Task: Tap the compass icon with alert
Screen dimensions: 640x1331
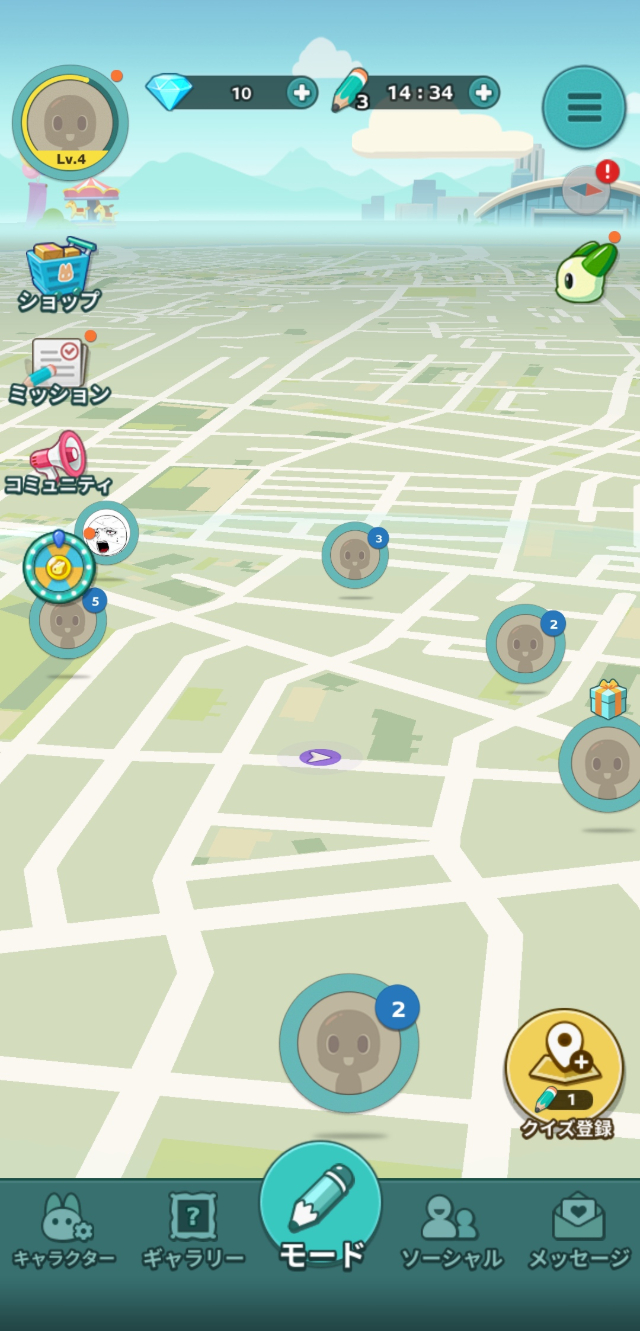Action: coord(587,189)
